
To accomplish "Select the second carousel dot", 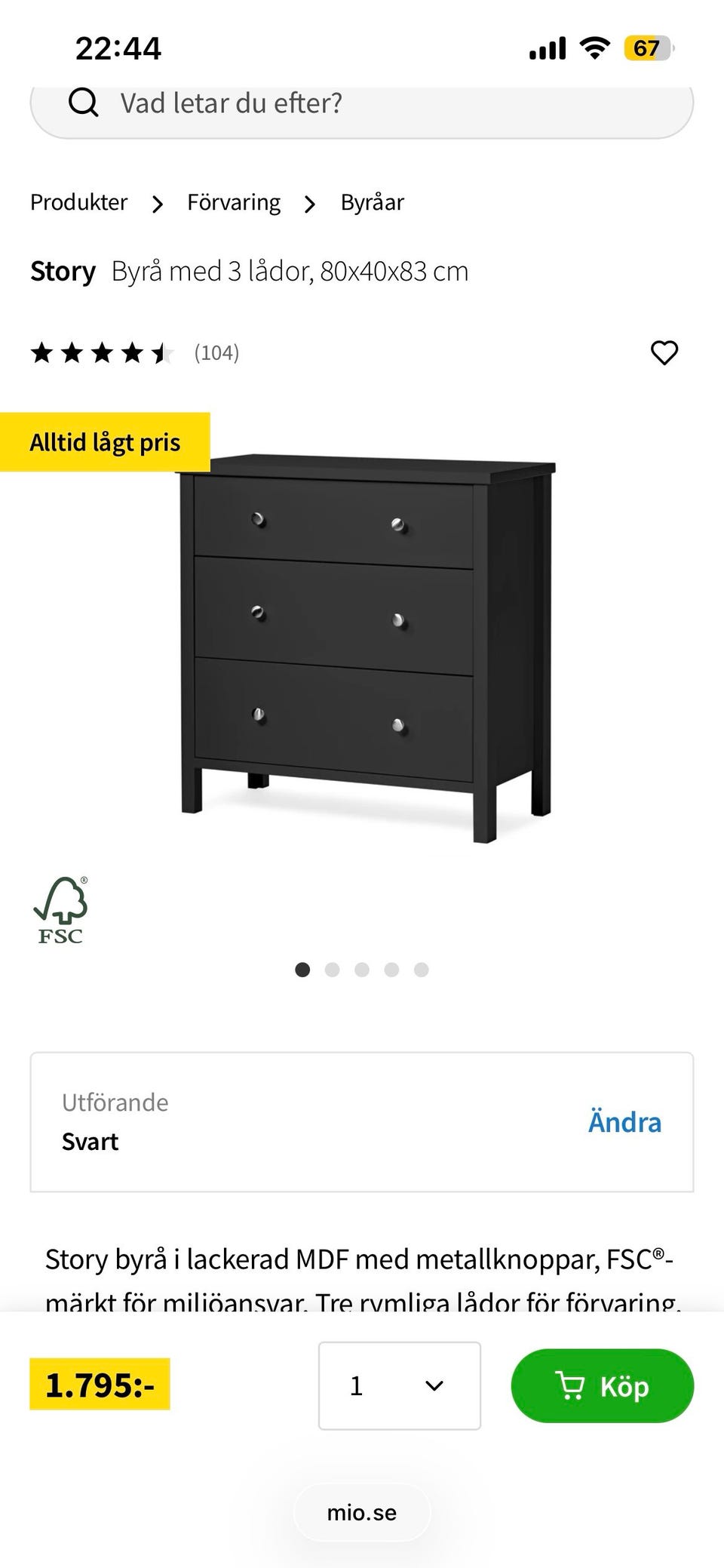I will [x=333, y=970].
